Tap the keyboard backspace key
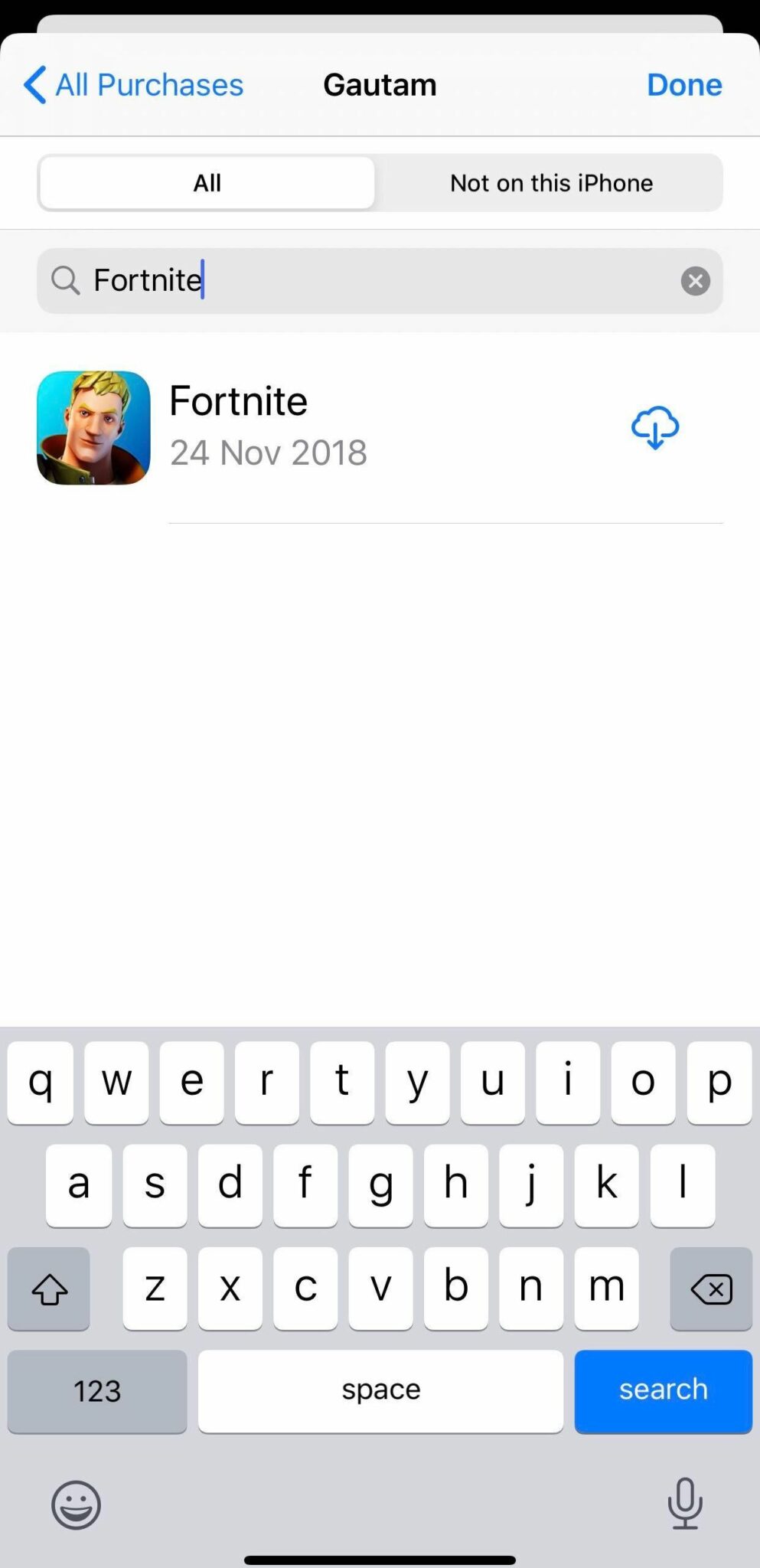The height and width of the screenshot is (1568, 760). coord(710,1289)
